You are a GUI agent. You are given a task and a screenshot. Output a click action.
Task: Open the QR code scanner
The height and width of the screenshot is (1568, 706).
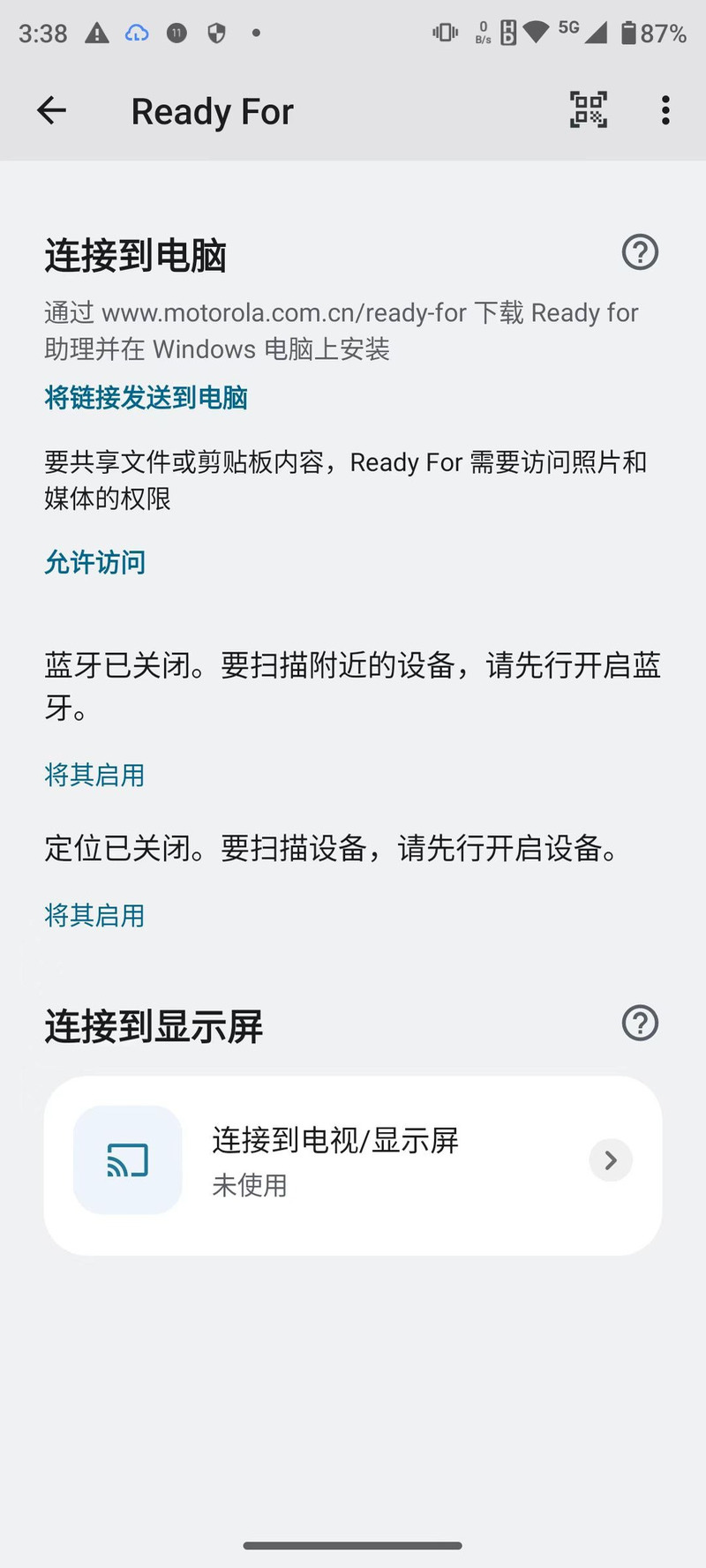[x=589, y=111]
